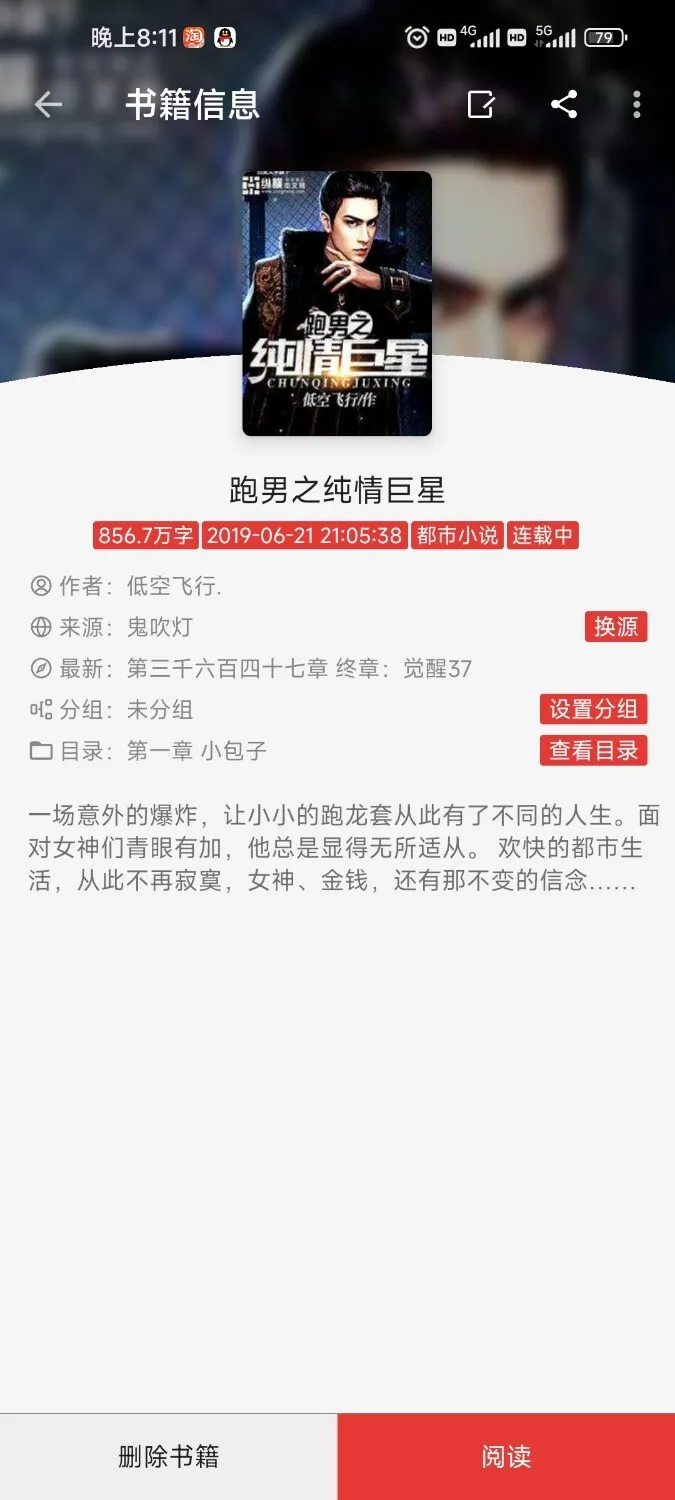Delete this book with 删除书籍

pyautogui.click(x=168, y=1456)
